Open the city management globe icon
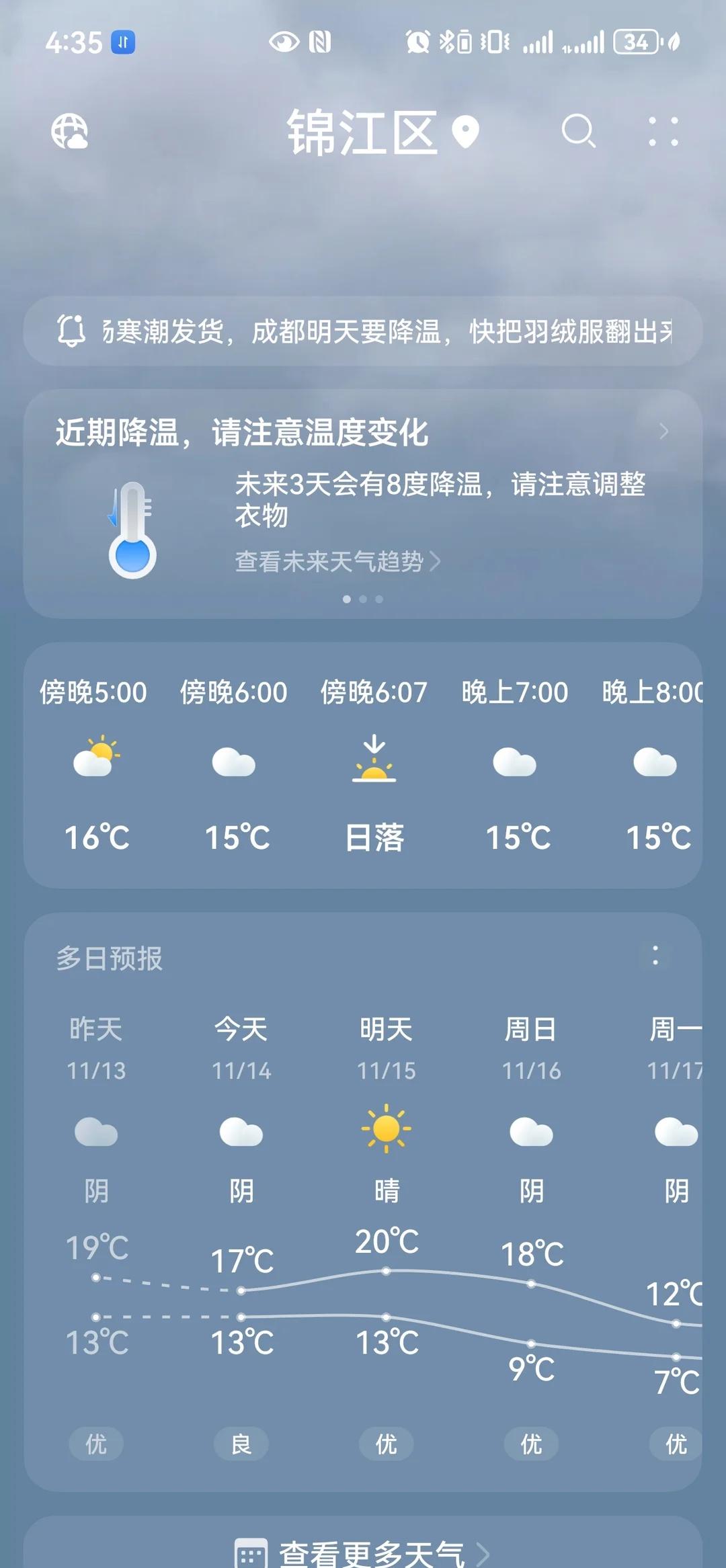Viewport: 726px width, 1568px height. coord(69,132)
